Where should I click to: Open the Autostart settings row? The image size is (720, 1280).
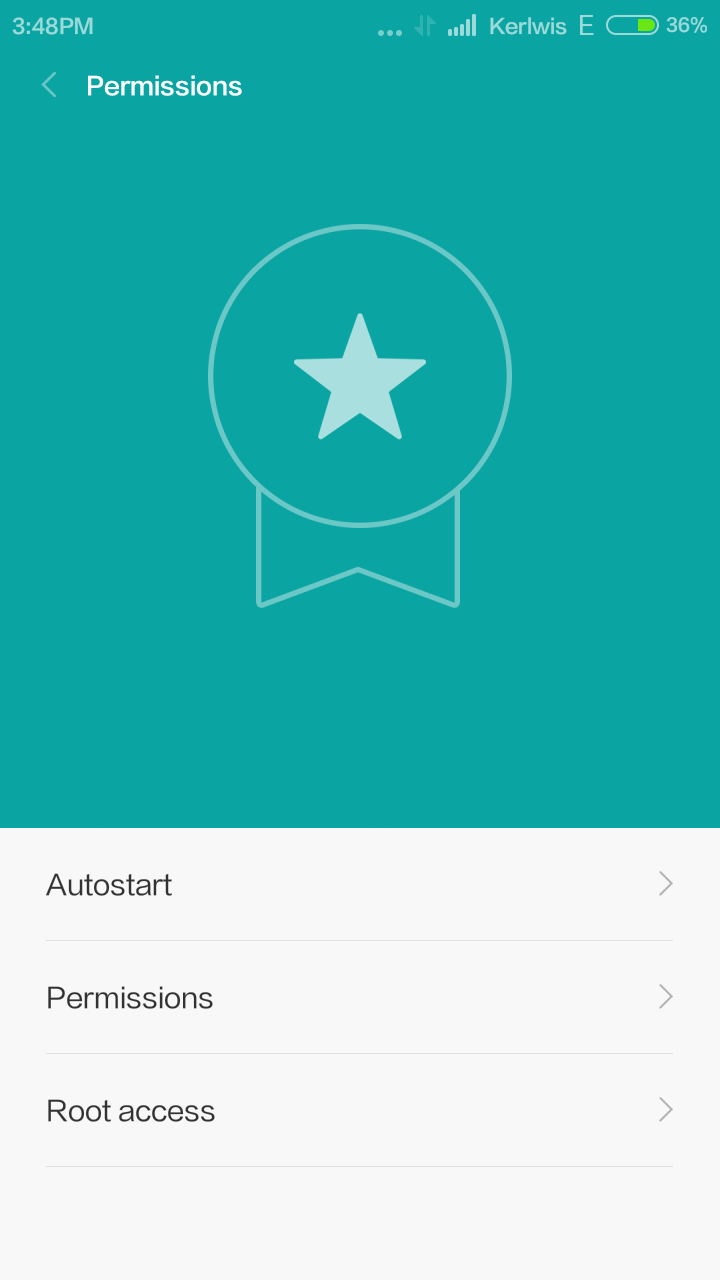[360, 884]
